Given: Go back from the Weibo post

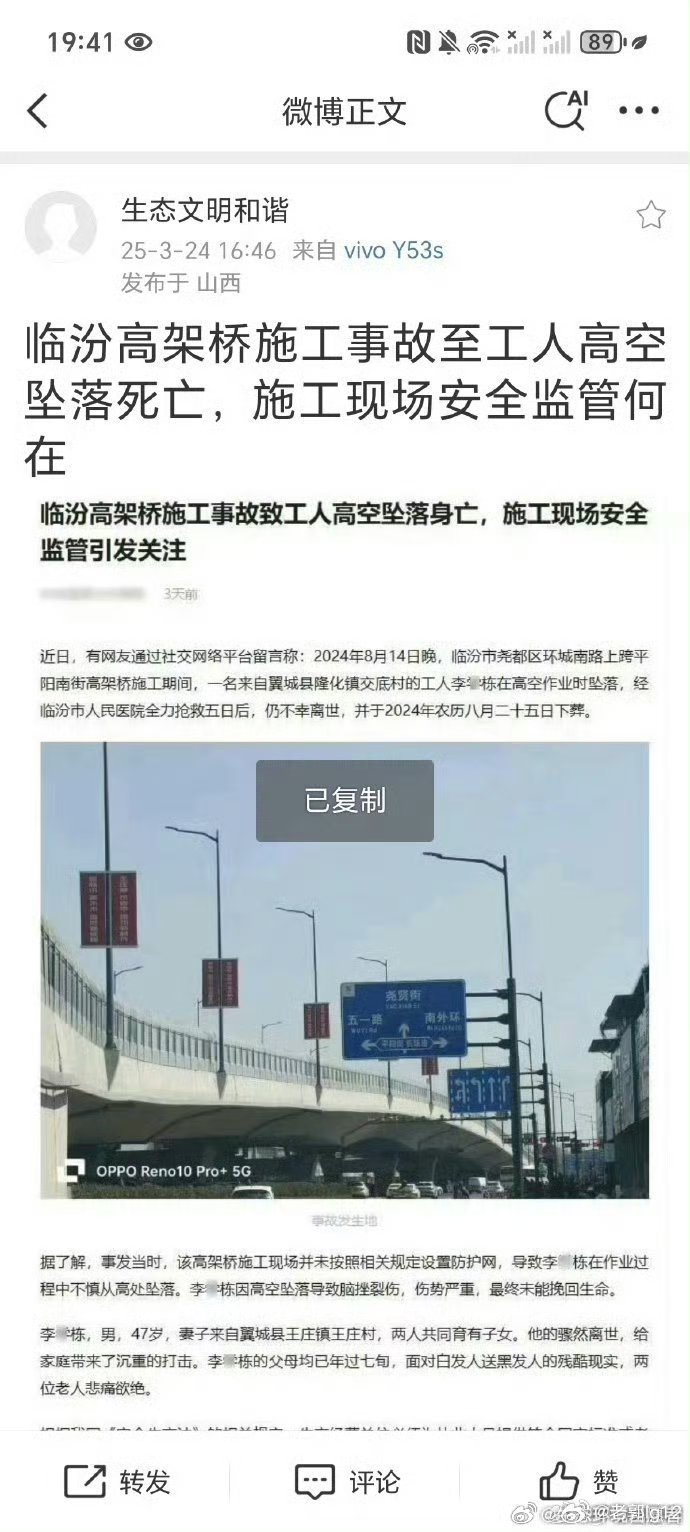Looking at the screenshot, I should [x=38, y=111].
